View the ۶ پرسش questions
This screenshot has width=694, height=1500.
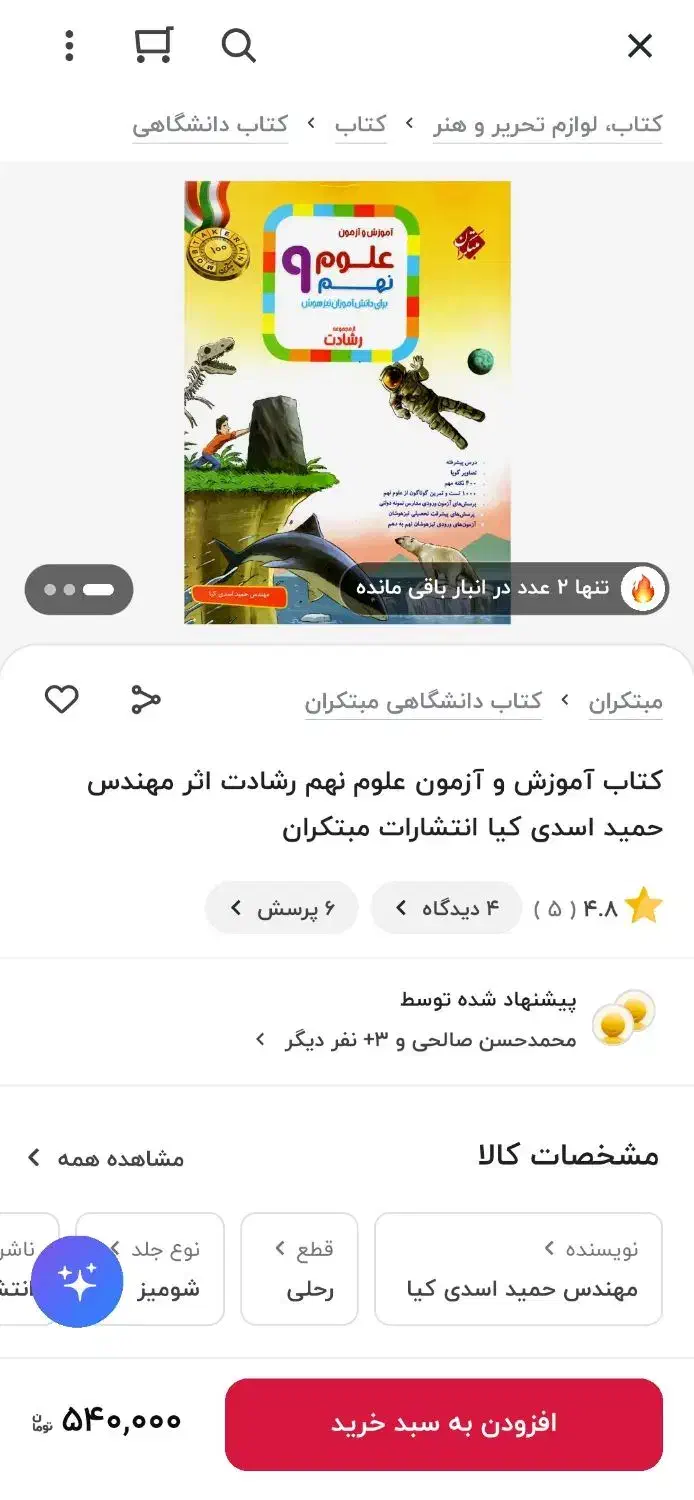coord(281,908)
